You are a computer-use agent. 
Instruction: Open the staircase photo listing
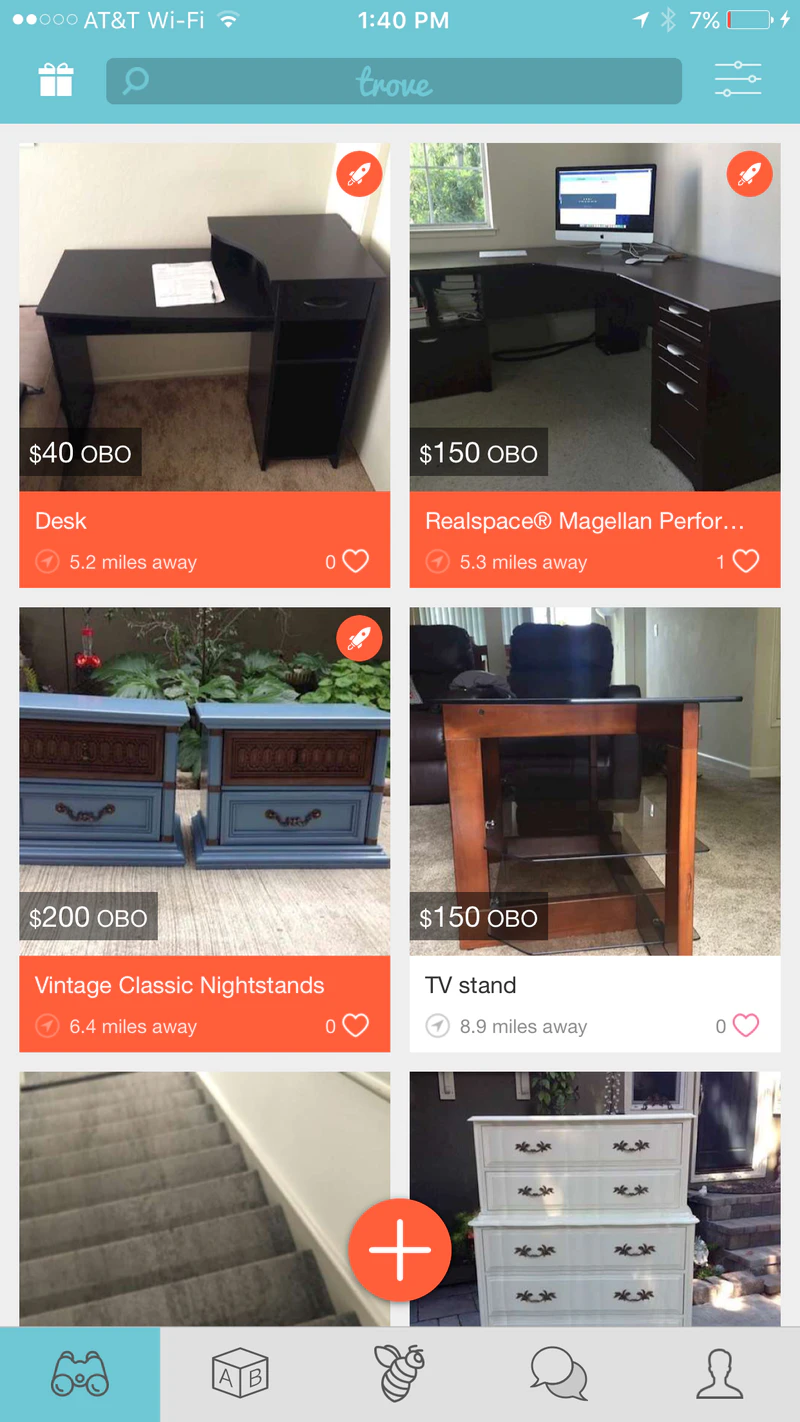180,1200
